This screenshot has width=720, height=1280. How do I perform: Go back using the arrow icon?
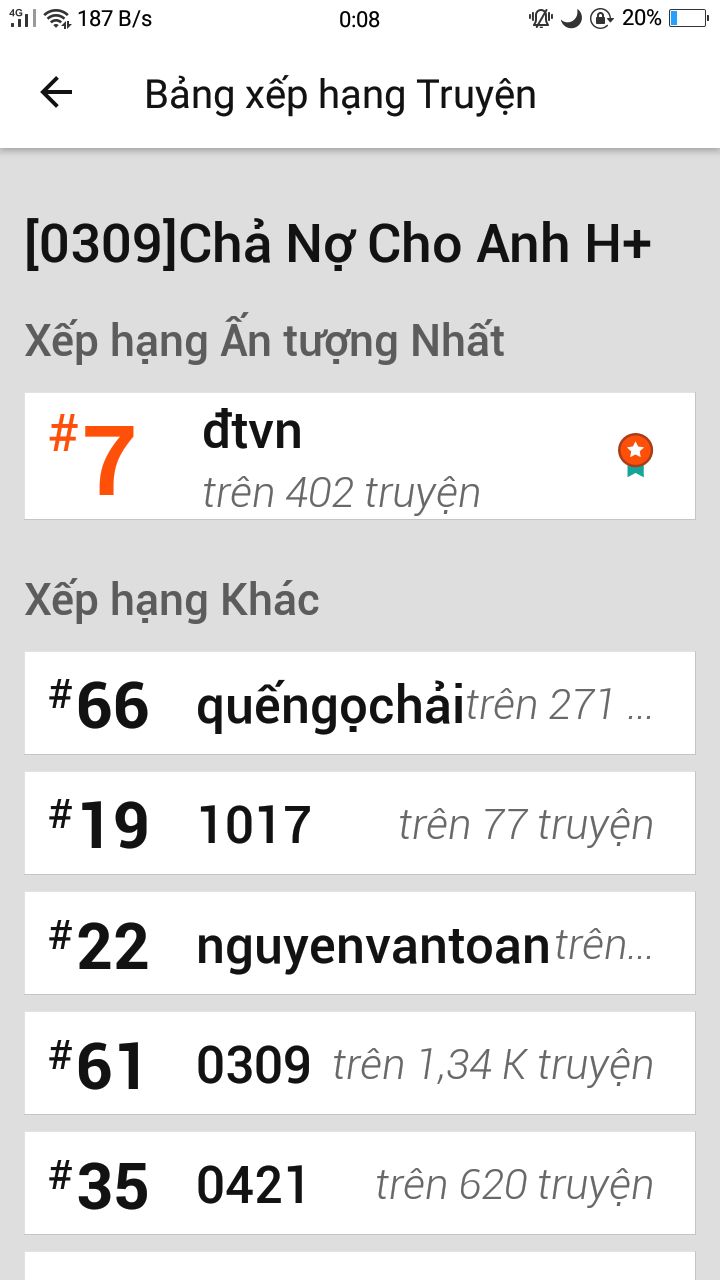pyautogui.click(x=56, y=93)
